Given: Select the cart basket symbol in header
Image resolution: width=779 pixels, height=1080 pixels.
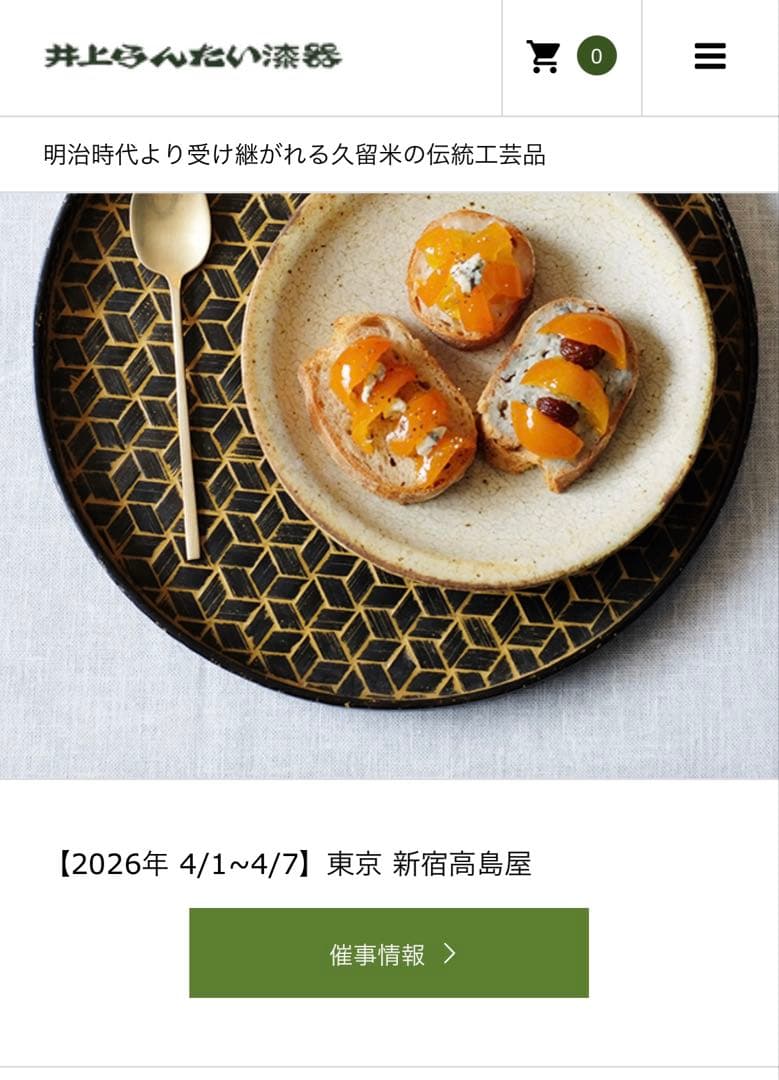Looking at the screenshot, I should click(x=545, y=57).
